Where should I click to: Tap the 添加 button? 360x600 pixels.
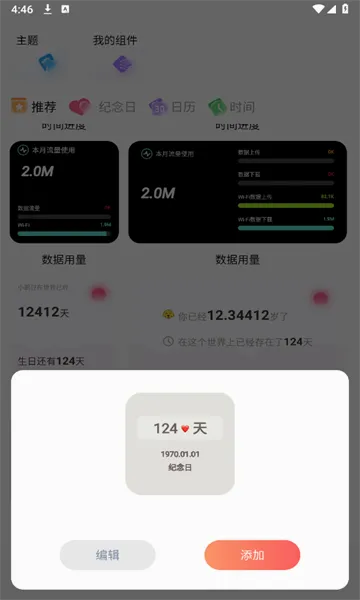coord(252,555)
